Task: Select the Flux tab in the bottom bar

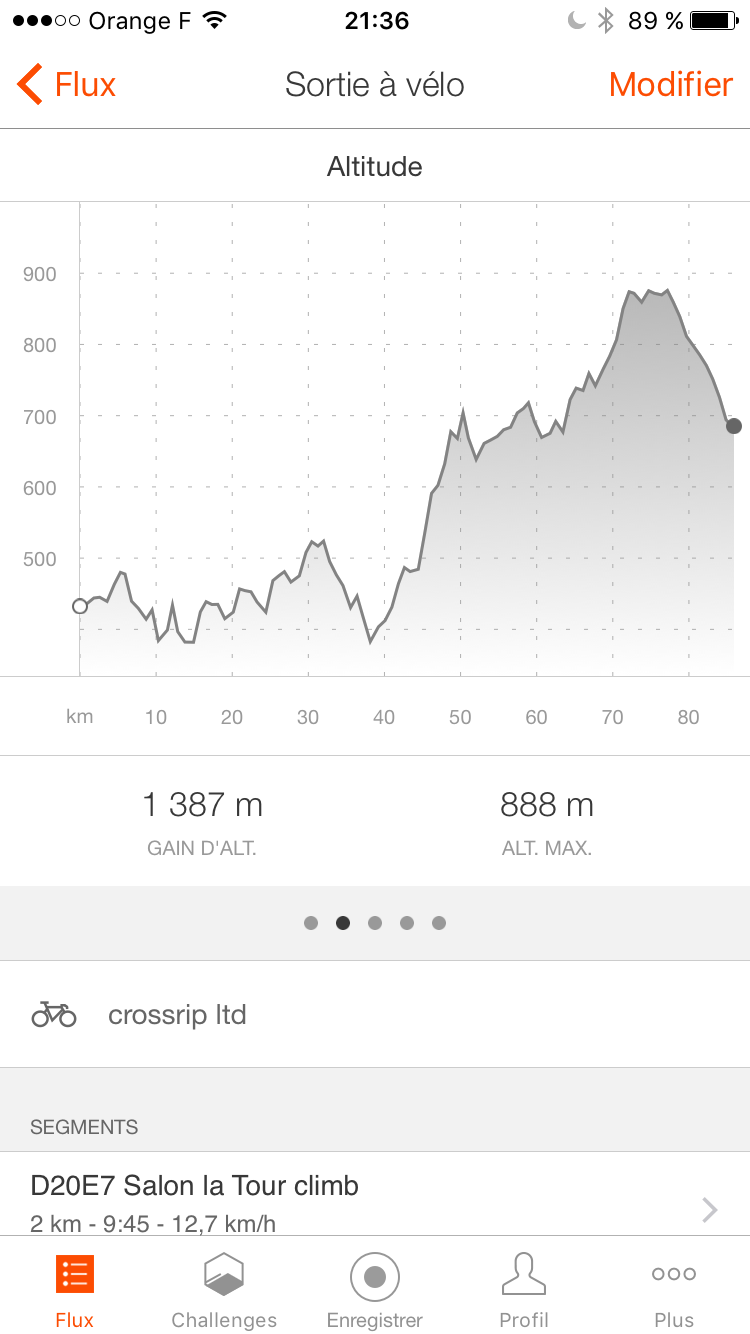Action: 75,1290
